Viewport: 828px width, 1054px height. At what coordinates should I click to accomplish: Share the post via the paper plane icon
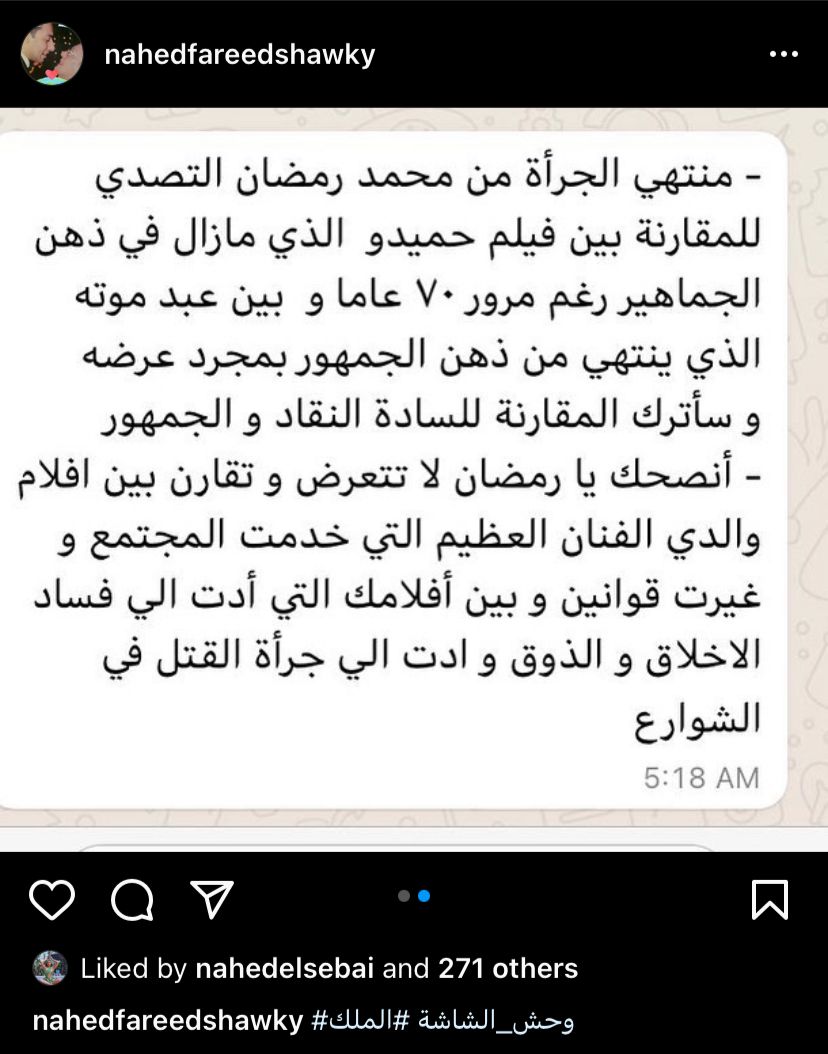pos(212,898)
